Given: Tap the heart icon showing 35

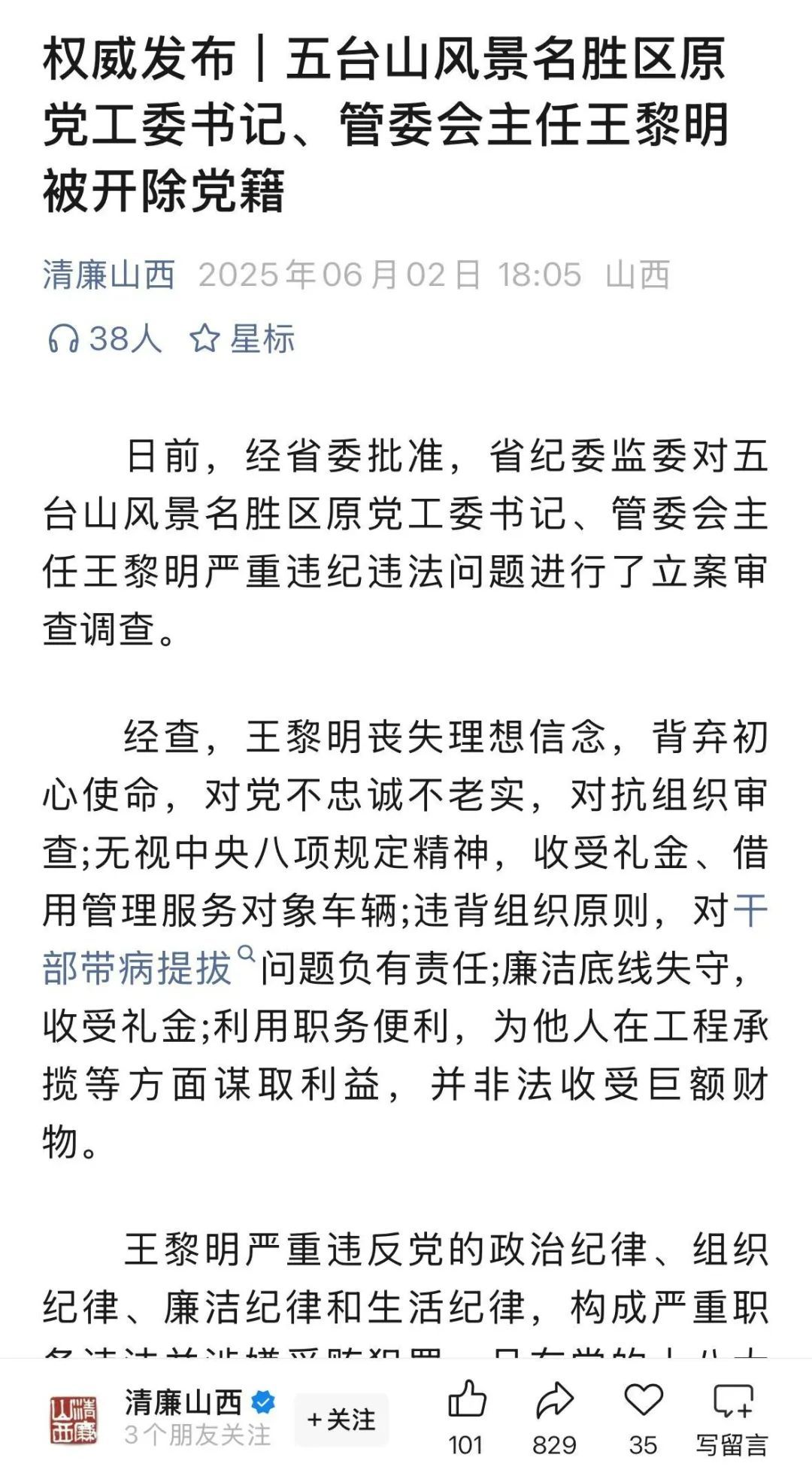Looking at the screenshot, I should [x=644, y=1401].
